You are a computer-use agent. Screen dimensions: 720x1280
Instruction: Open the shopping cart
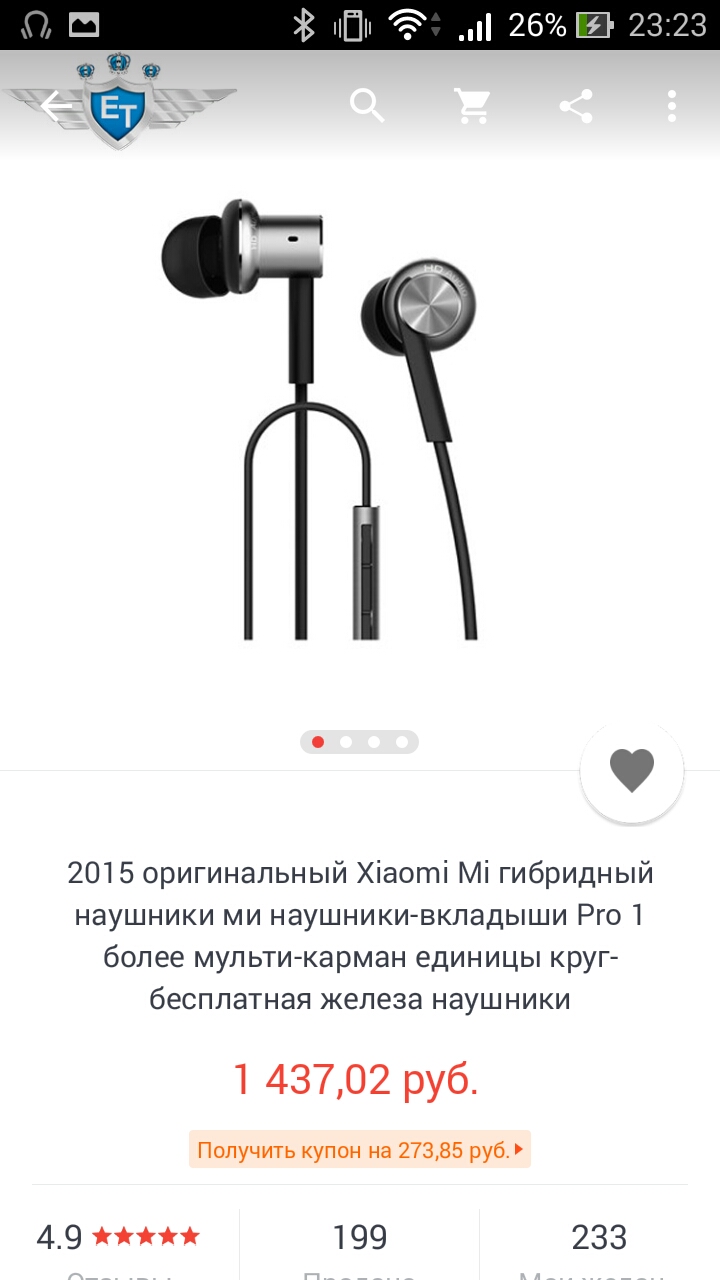472,105
